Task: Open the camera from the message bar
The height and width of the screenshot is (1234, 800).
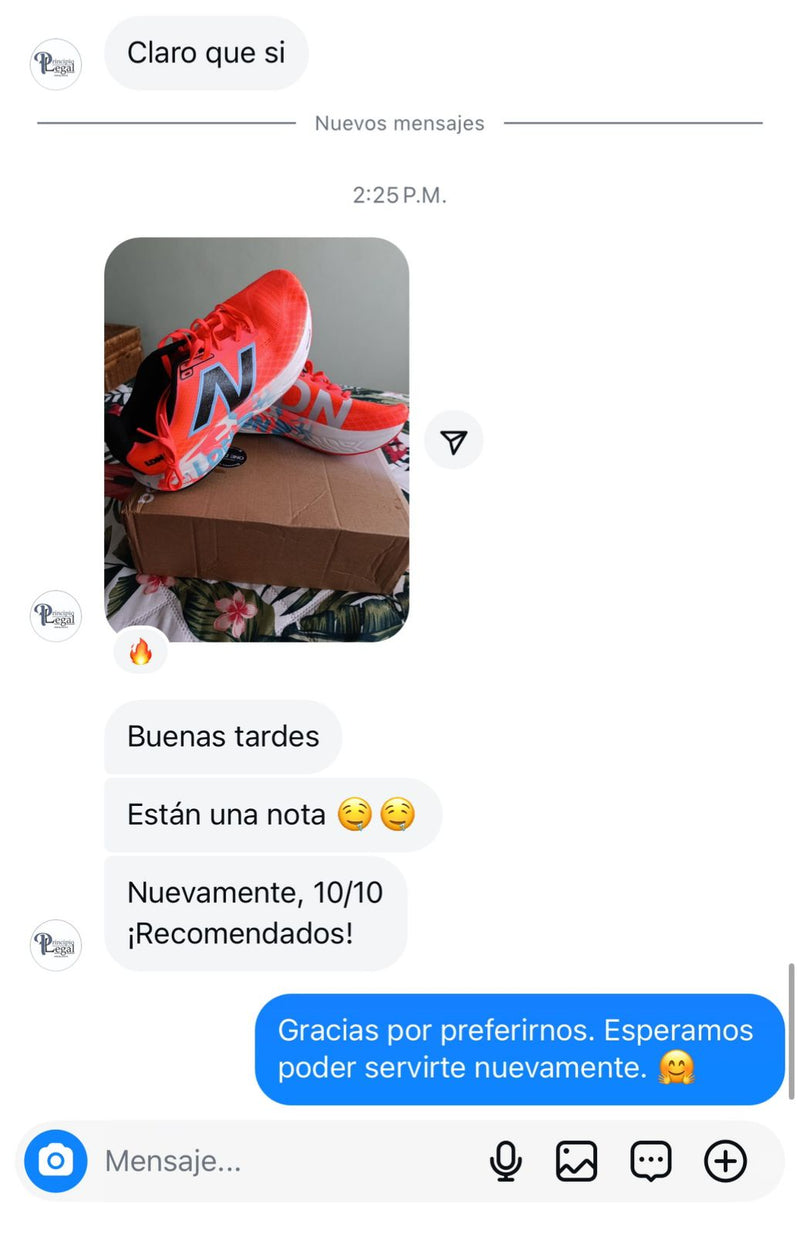Action: pos(56,1161)
